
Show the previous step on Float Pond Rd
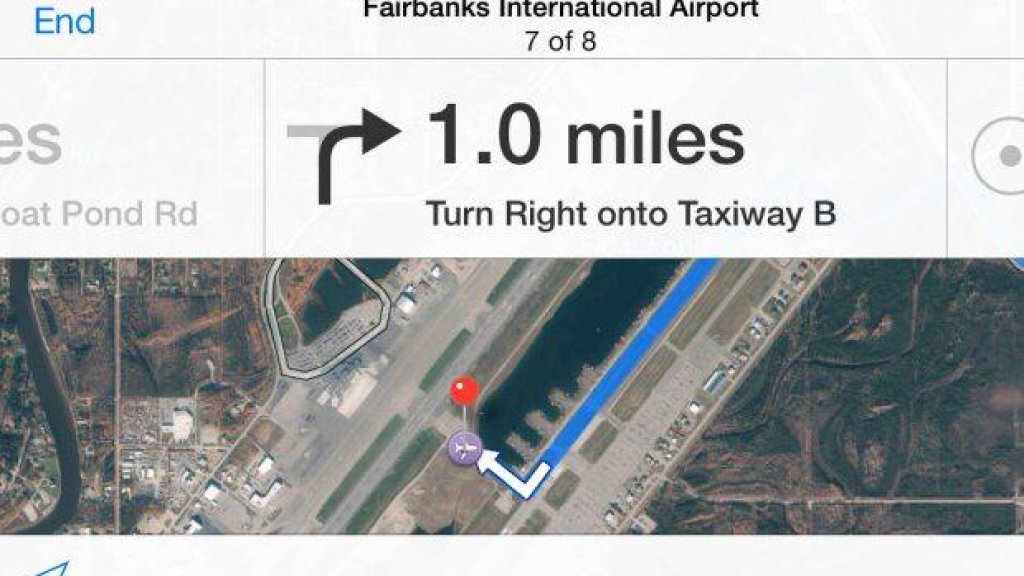(x=120, y=158)
